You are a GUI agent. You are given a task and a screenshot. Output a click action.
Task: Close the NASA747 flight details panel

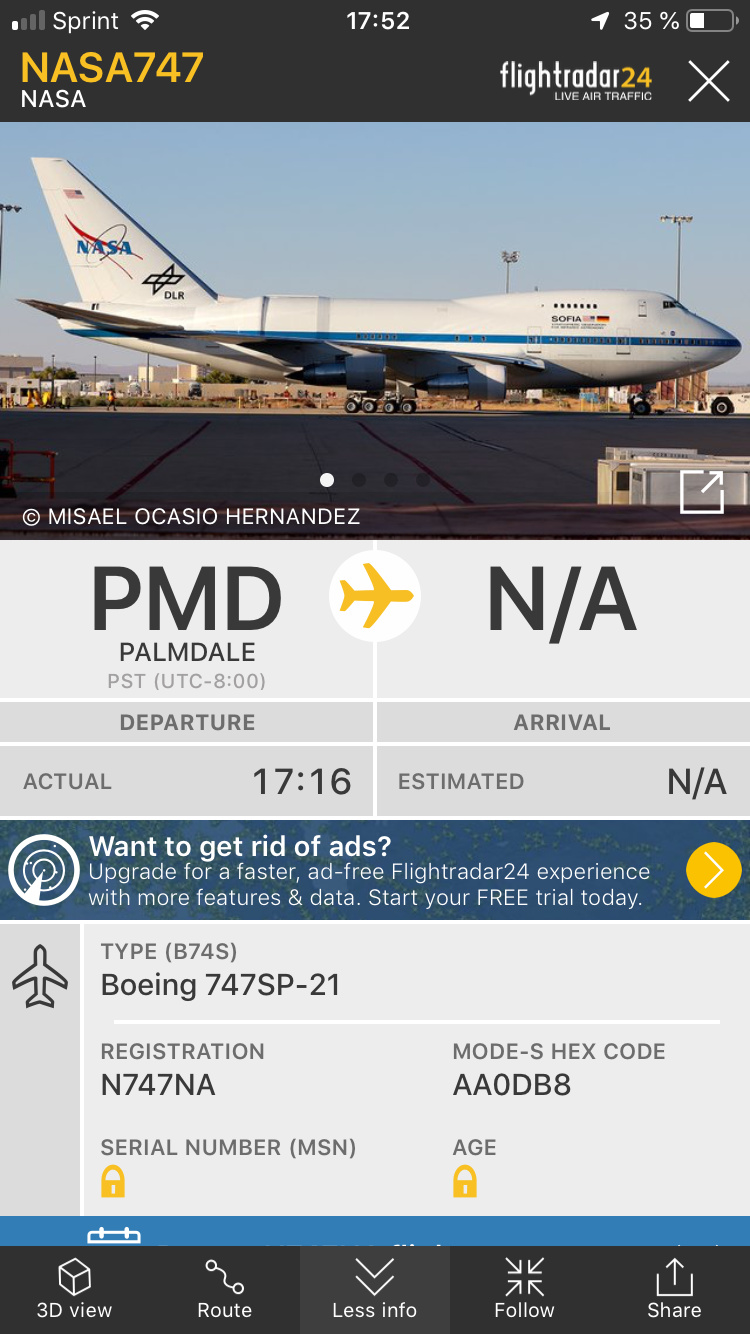(x=708, y=81)
